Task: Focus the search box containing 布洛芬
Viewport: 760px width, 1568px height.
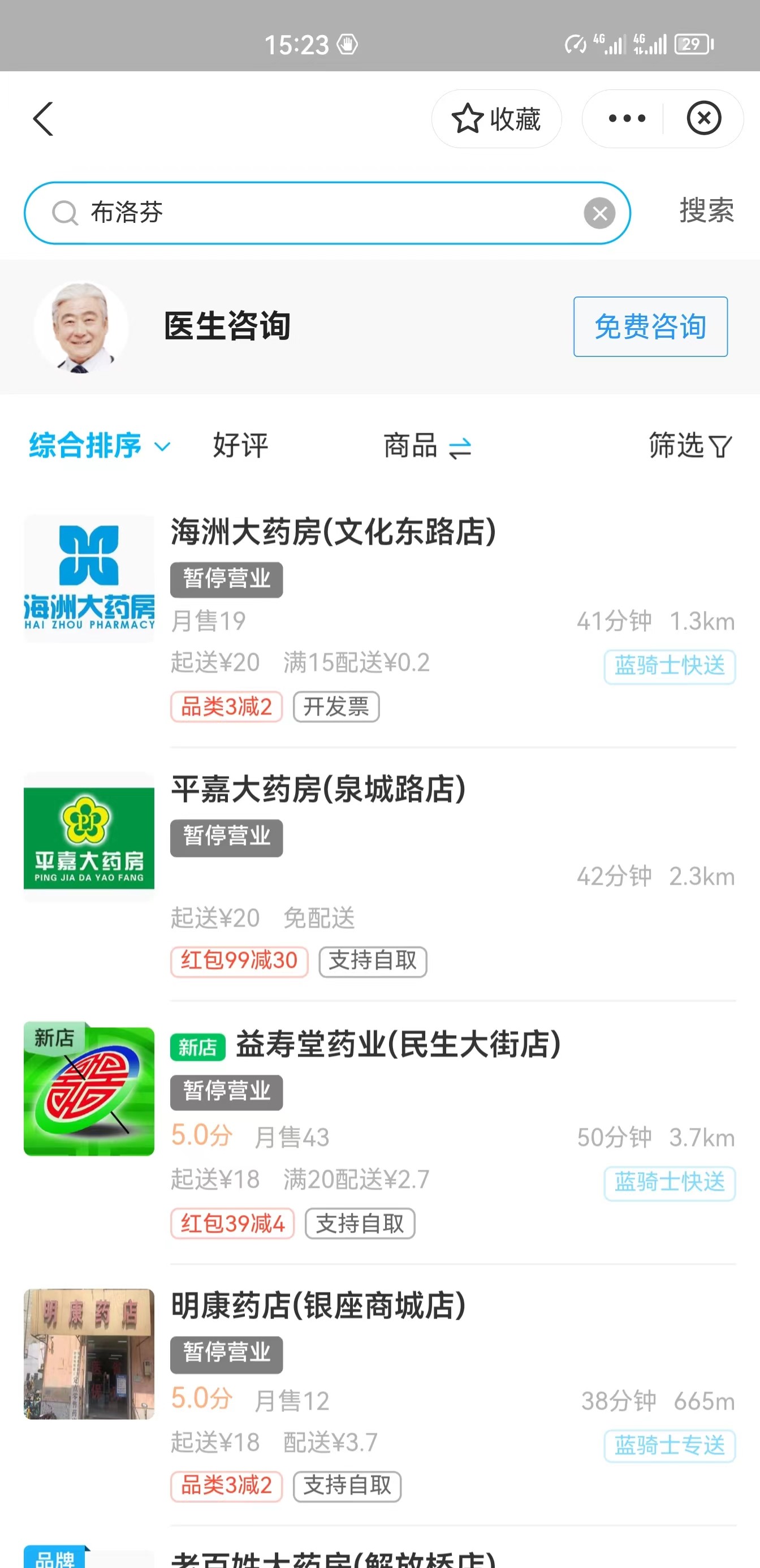Action: pyautogui.click(x=329, y=213)
